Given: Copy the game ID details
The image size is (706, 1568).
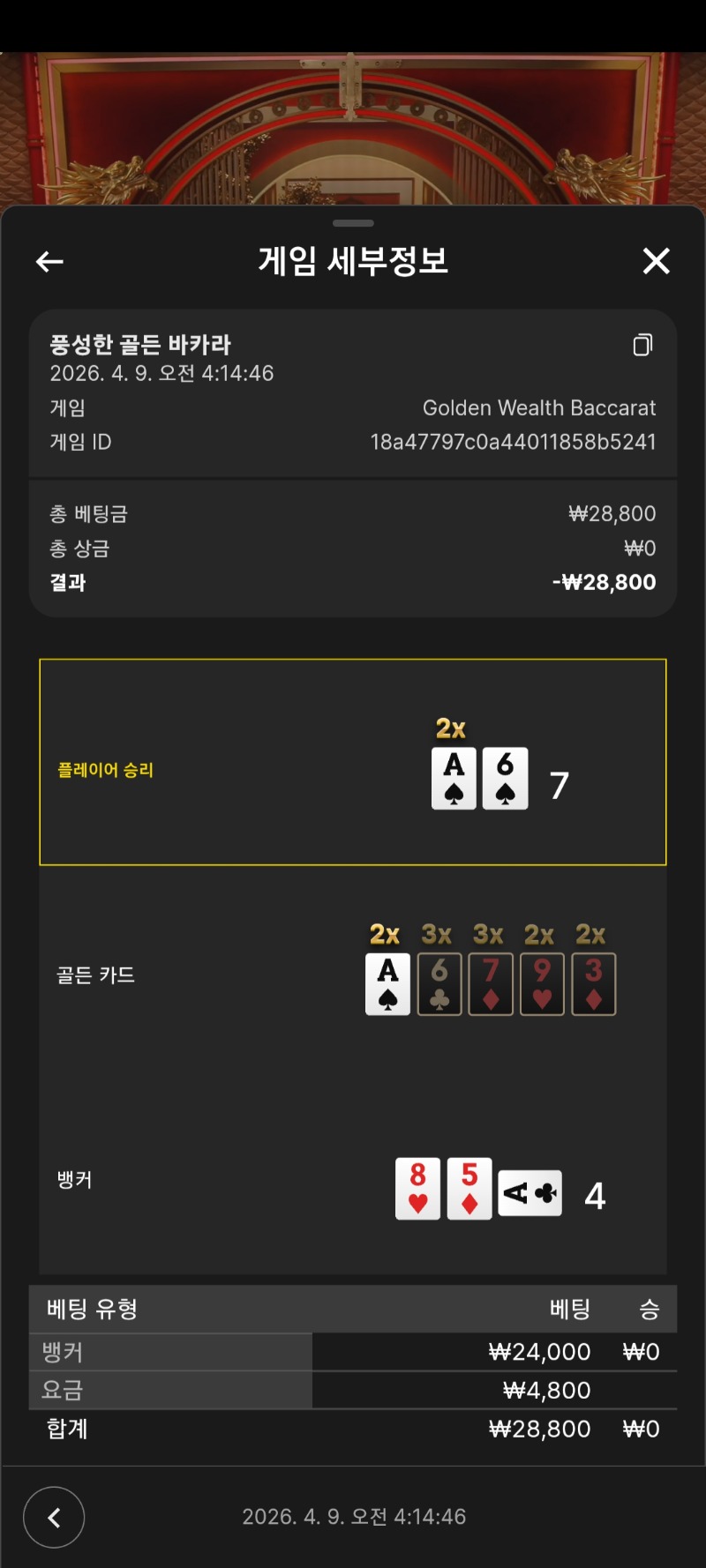Looking at the screenshot, I should 642,345.
